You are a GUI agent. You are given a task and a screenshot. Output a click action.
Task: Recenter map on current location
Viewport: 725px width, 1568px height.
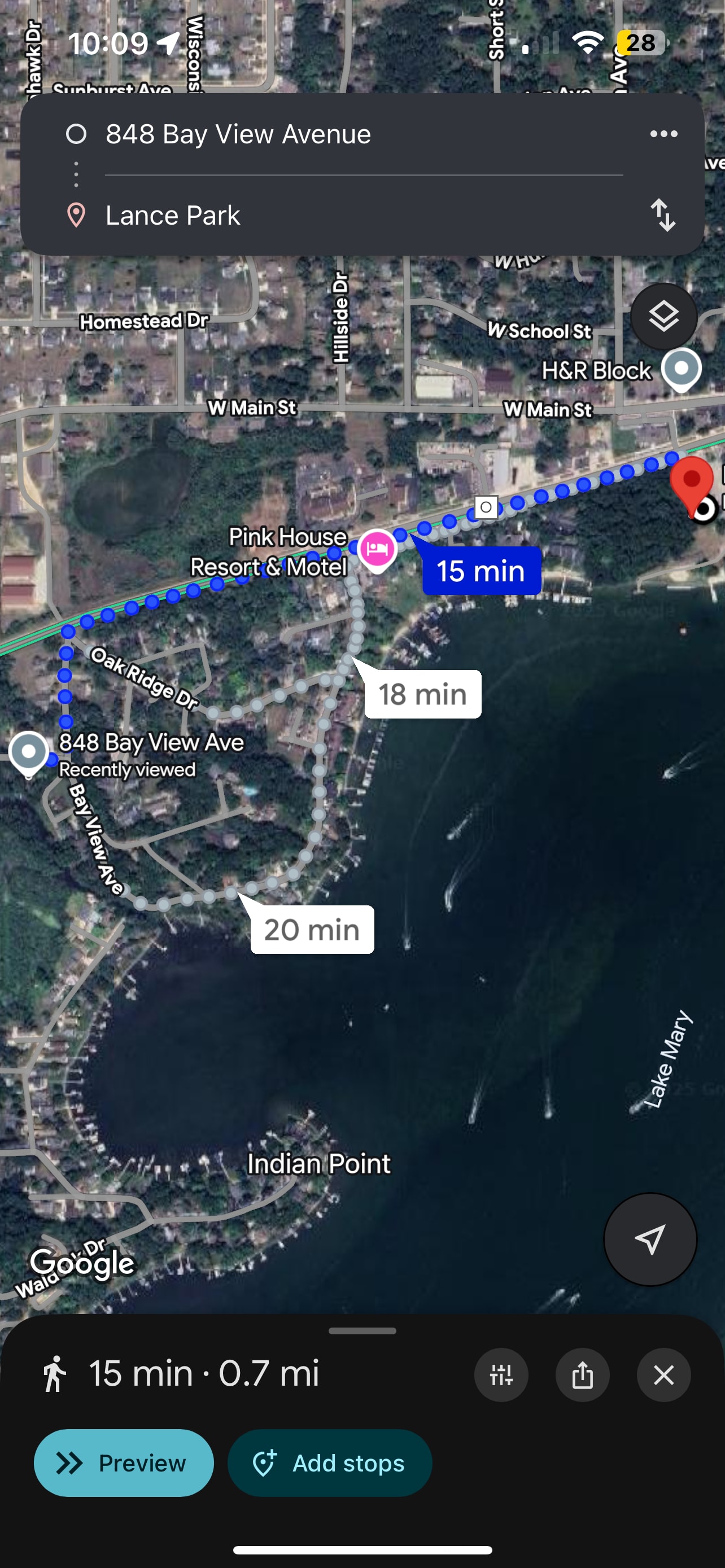[x=649, y=1239]
